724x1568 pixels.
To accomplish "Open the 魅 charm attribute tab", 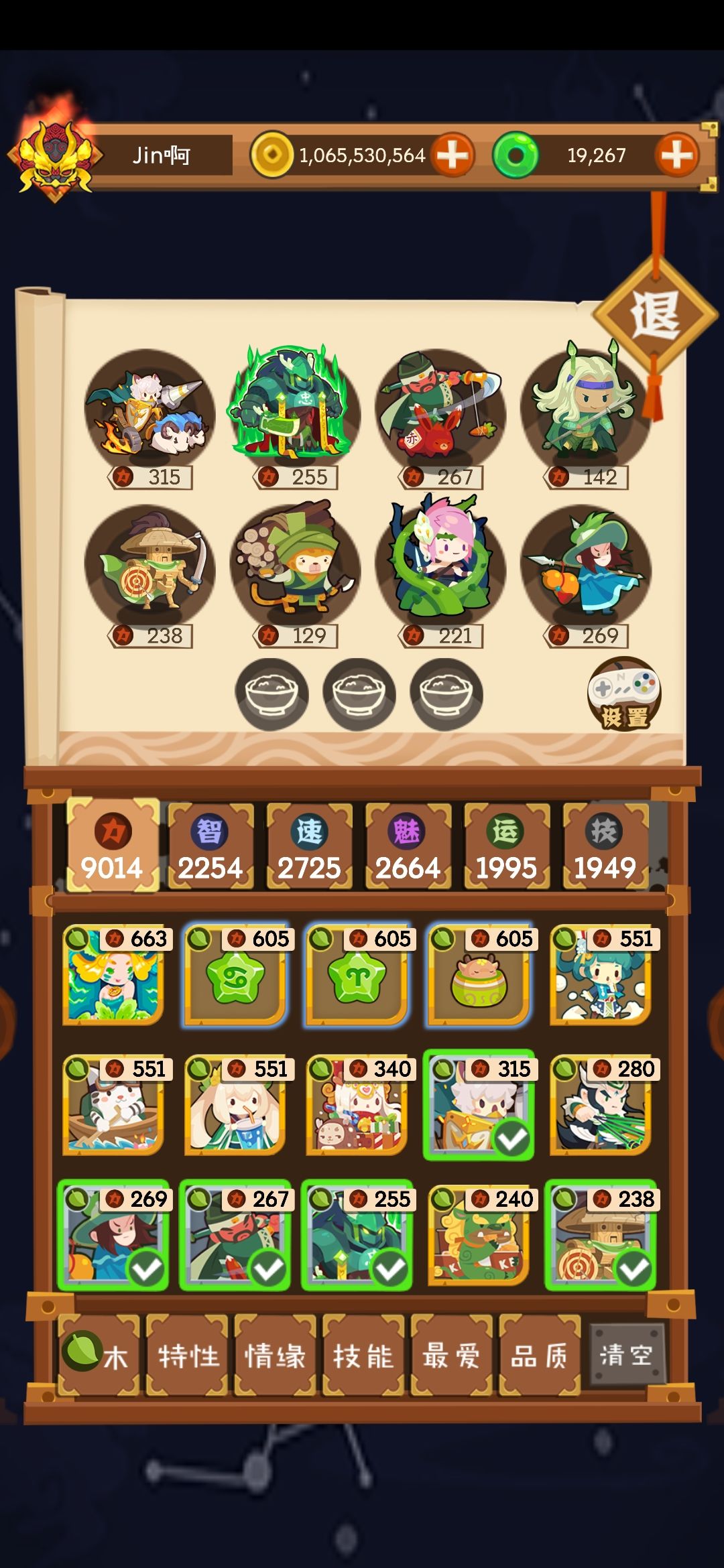I will 408,844.
